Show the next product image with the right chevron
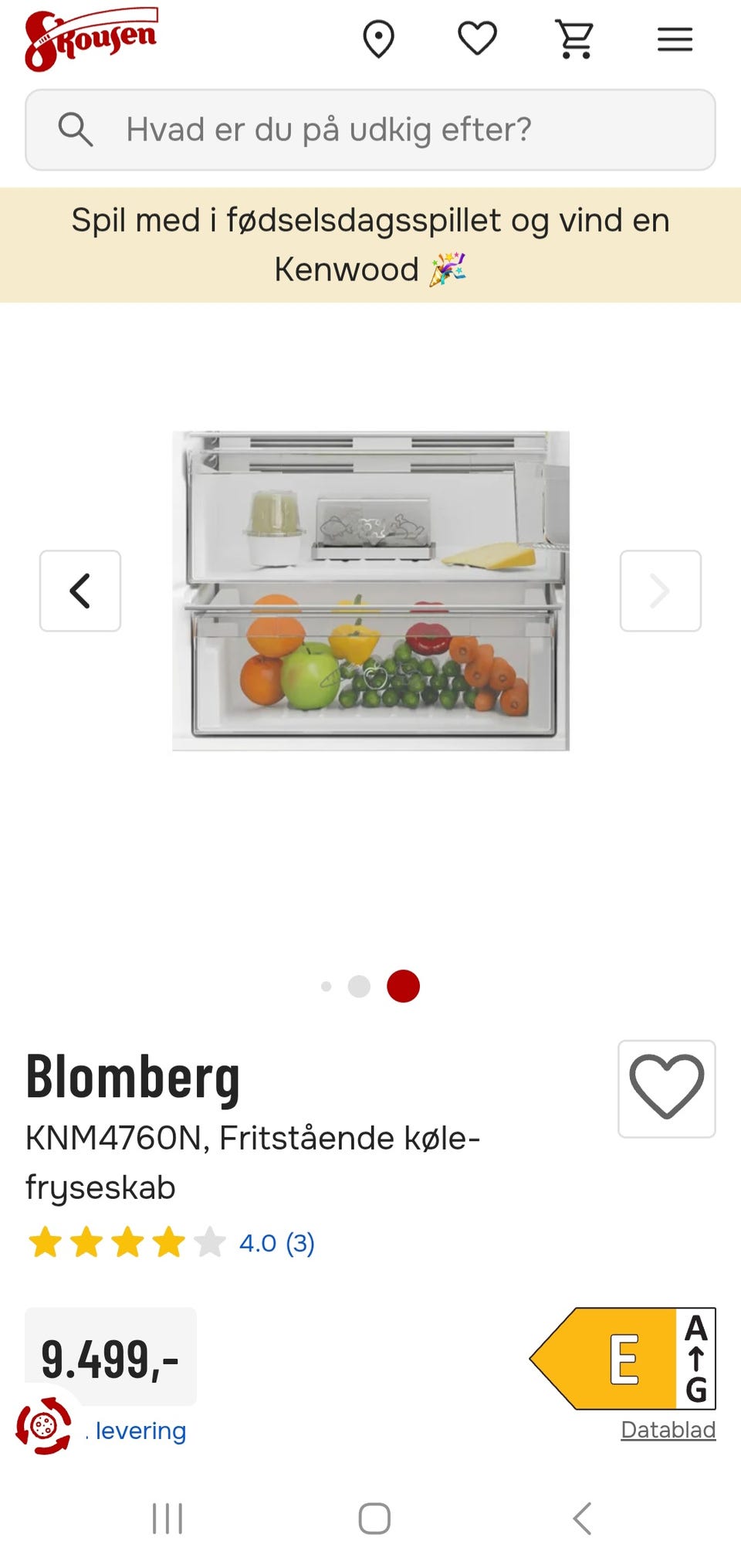Image resolution: width=741 pixels, height=1568 pixels. 660,591
